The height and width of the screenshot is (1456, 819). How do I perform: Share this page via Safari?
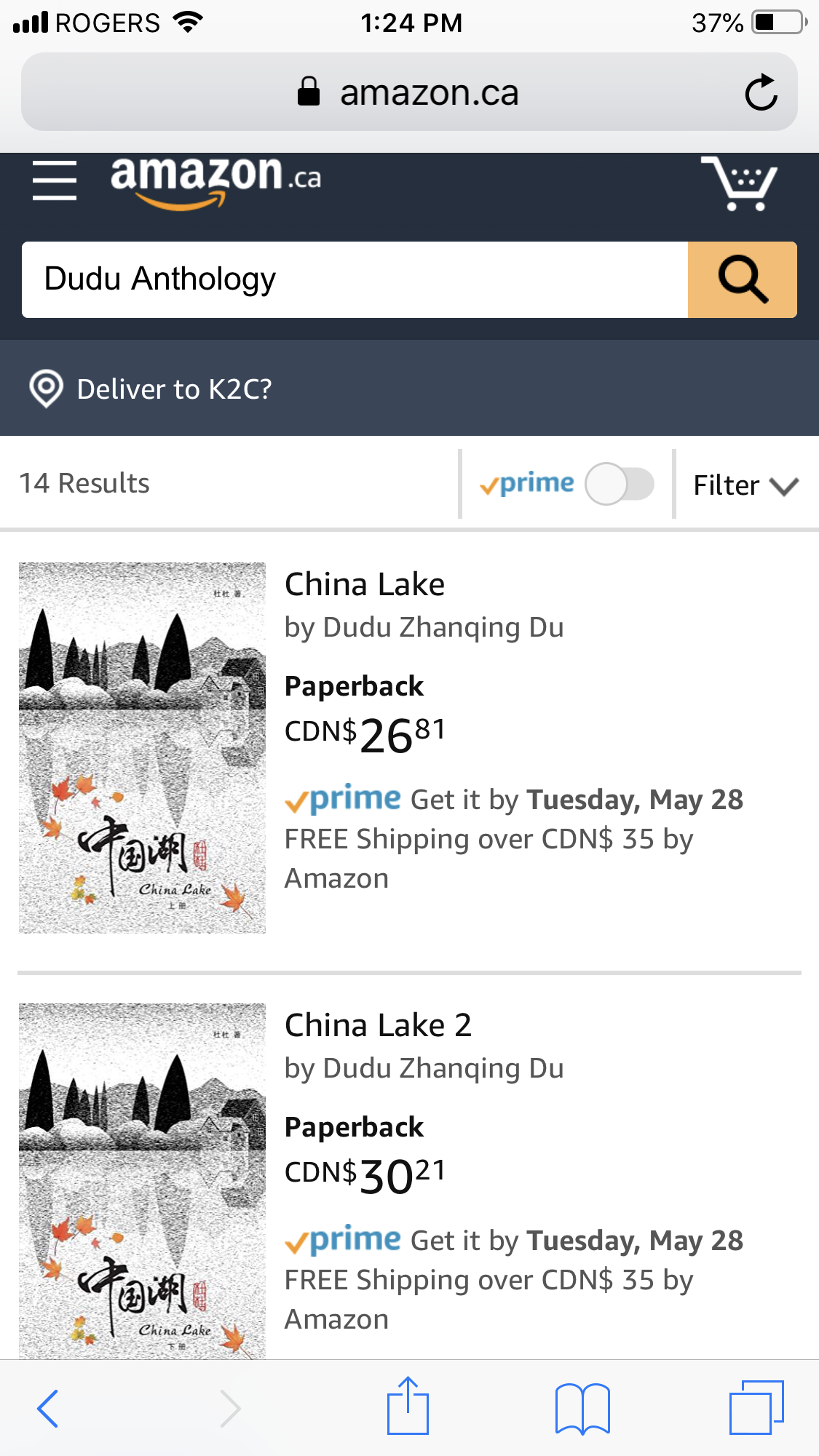point(408,1407)
